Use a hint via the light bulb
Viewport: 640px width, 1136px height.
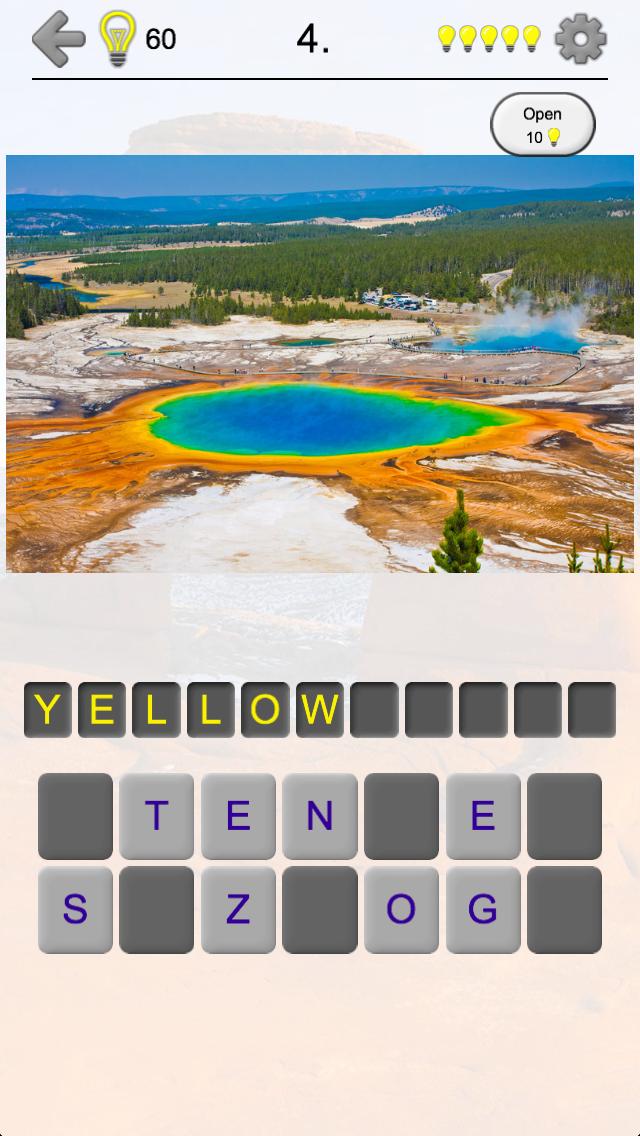tap(117, 39)
